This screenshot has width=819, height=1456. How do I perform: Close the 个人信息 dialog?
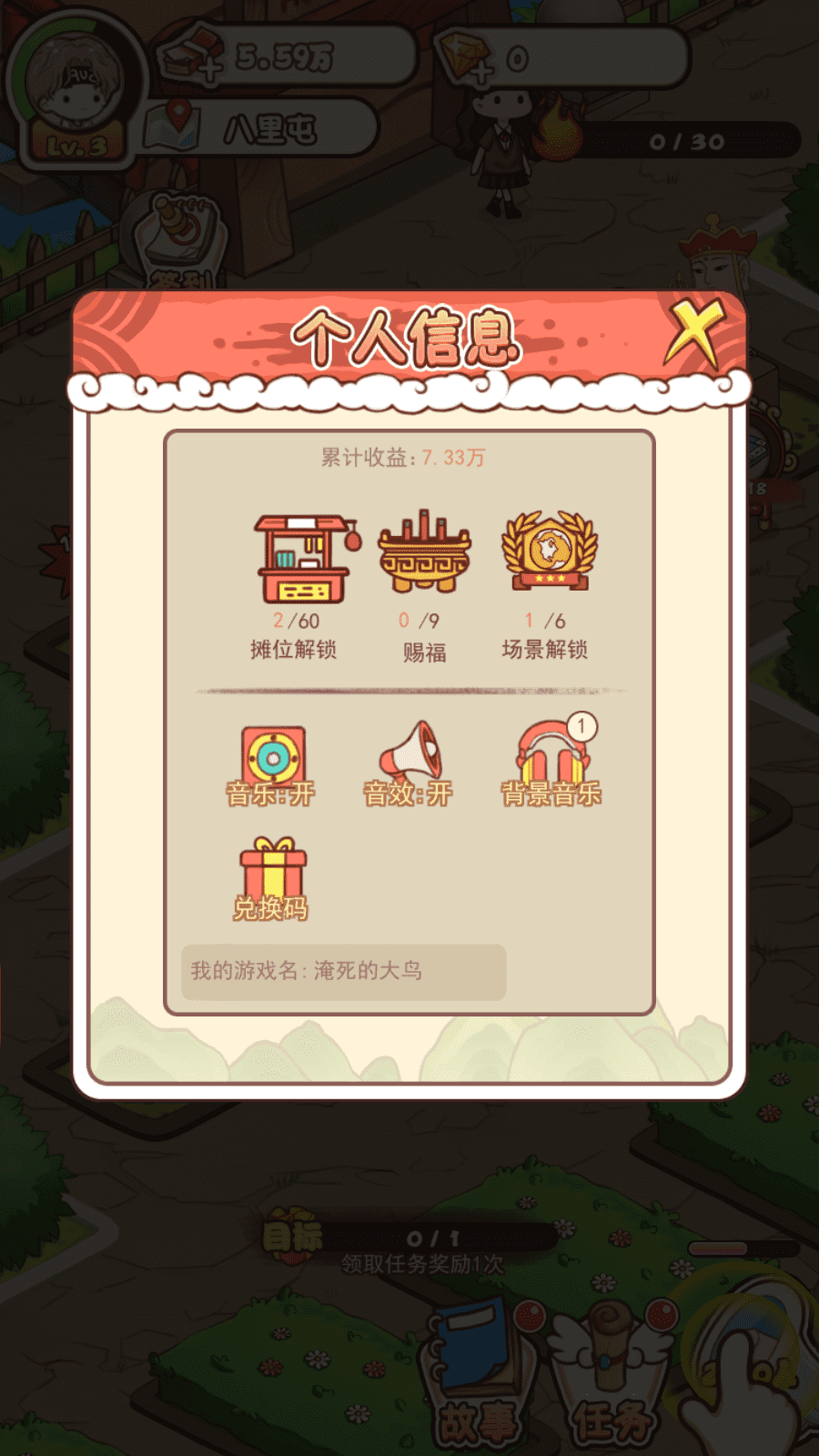click(x=696, y=333)
